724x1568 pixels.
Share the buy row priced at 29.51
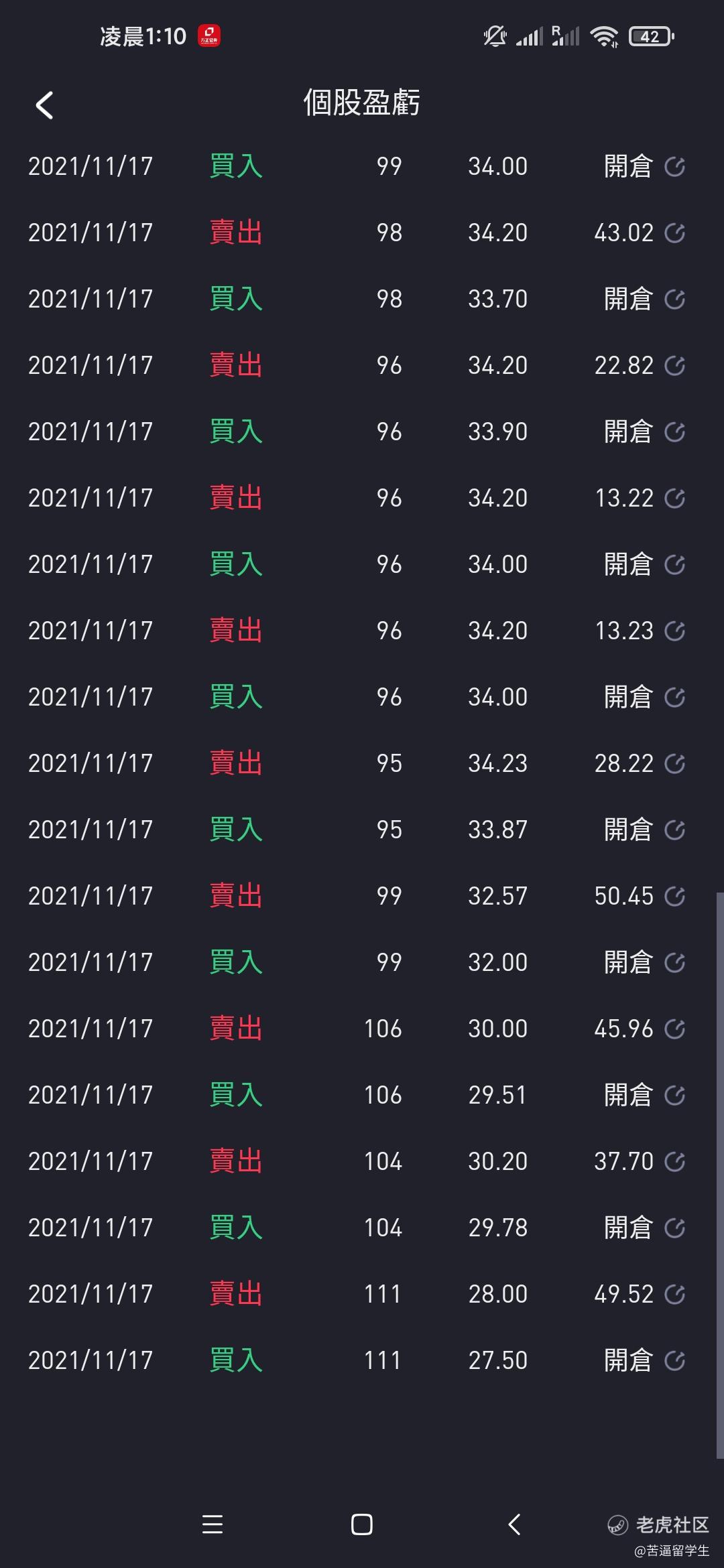point(674,1095)
